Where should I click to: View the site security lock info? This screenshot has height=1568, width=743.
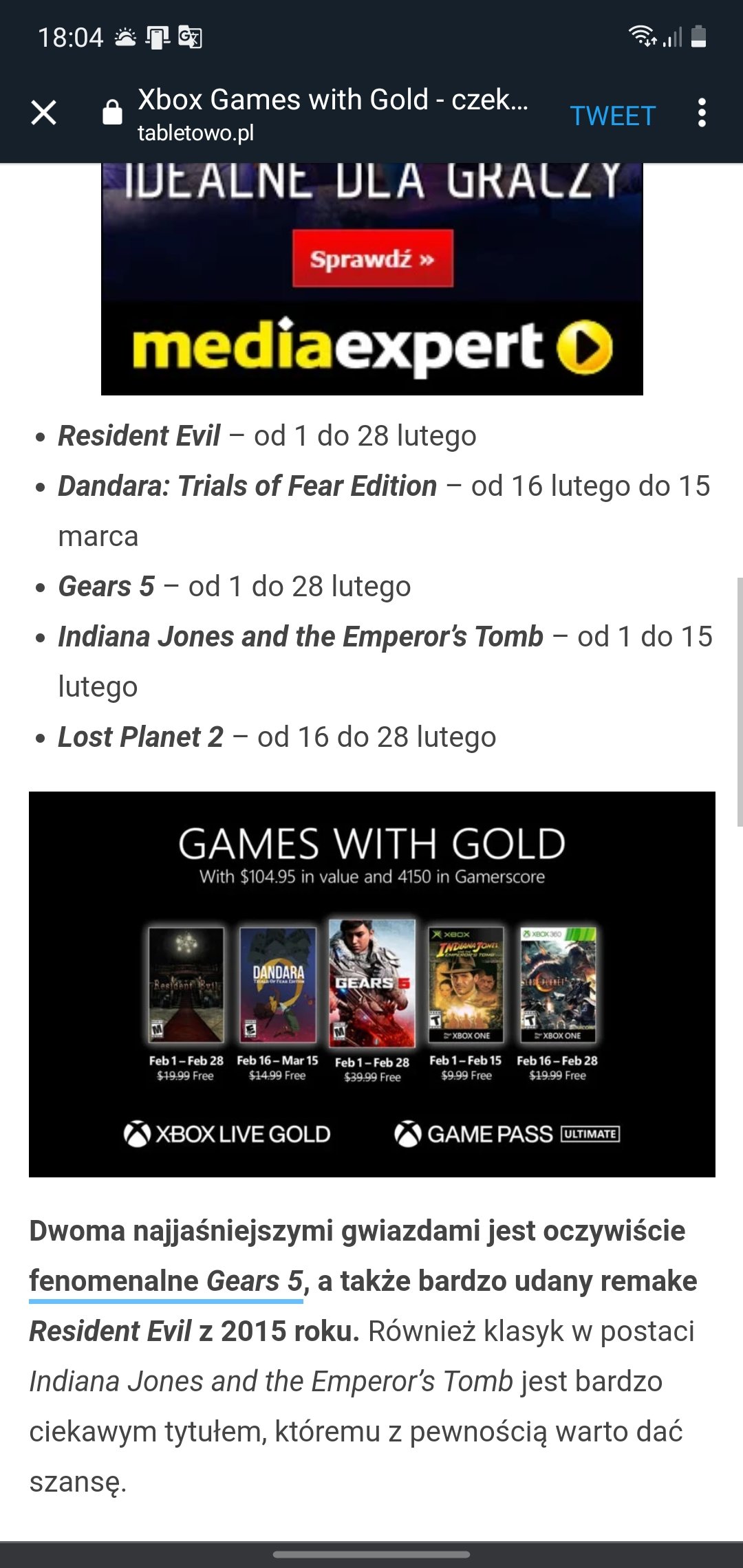tap(112, 112)
